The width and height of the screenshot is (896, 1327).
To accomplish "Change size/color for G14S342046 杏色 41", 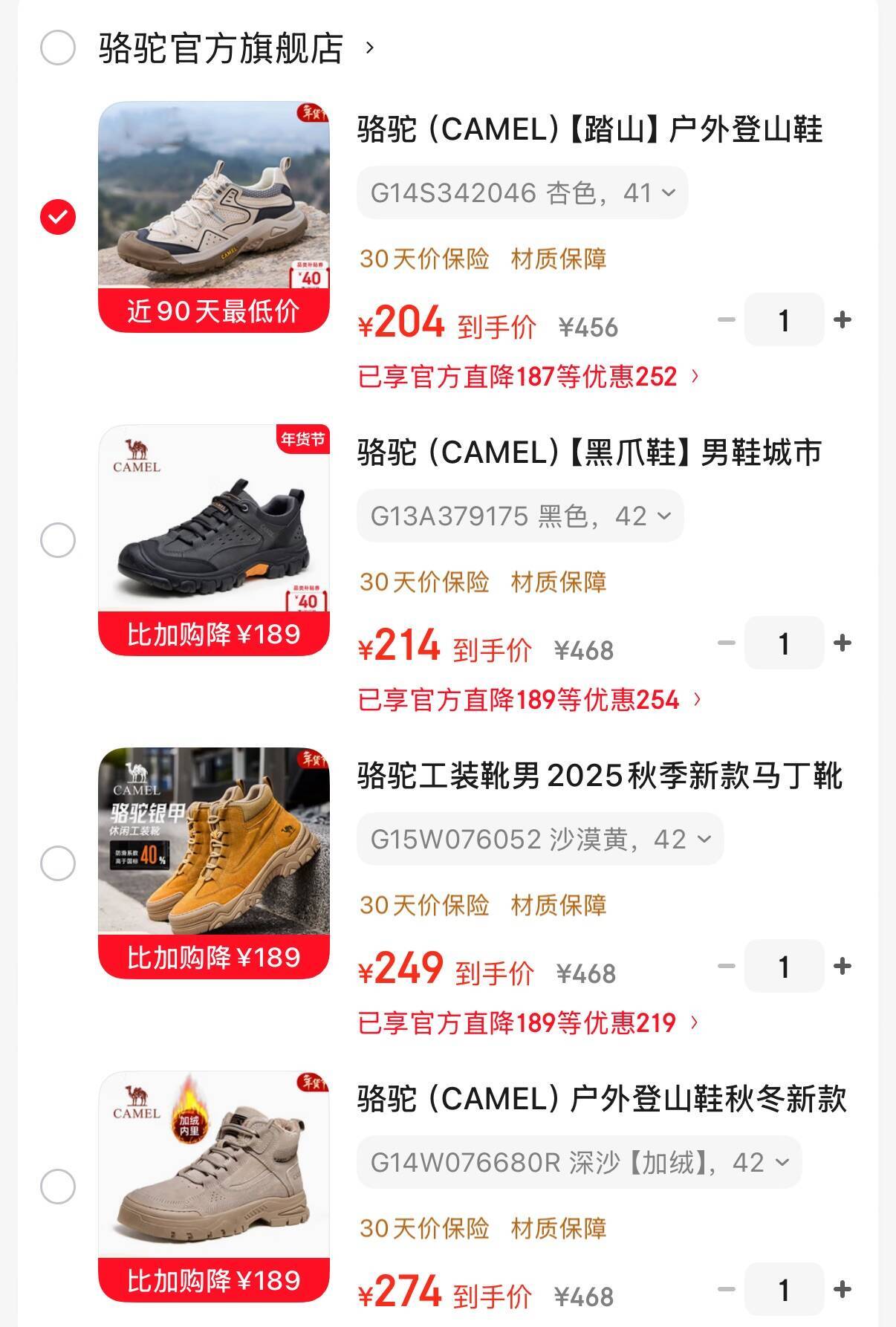I will click(522, 193).
